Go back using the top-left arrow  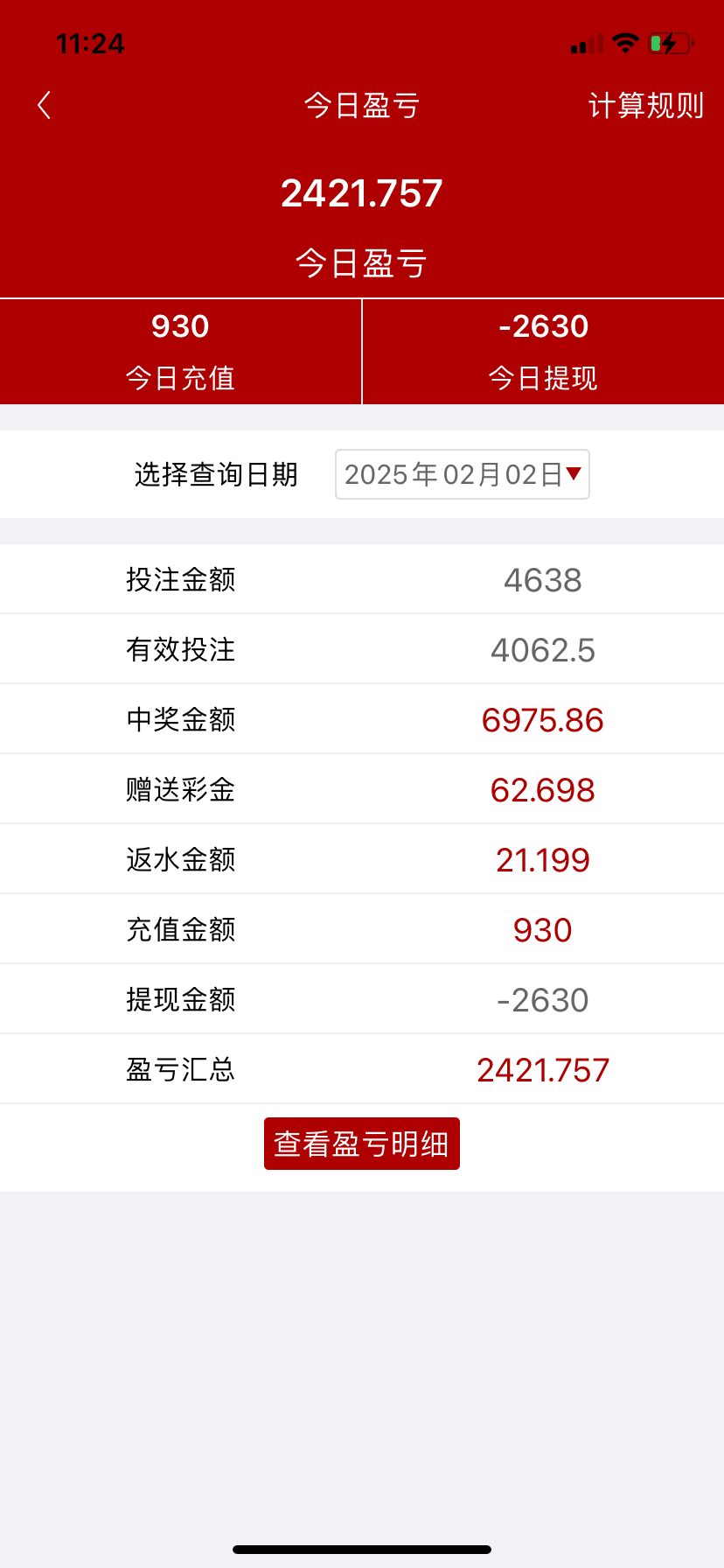(x=44, y=105)
